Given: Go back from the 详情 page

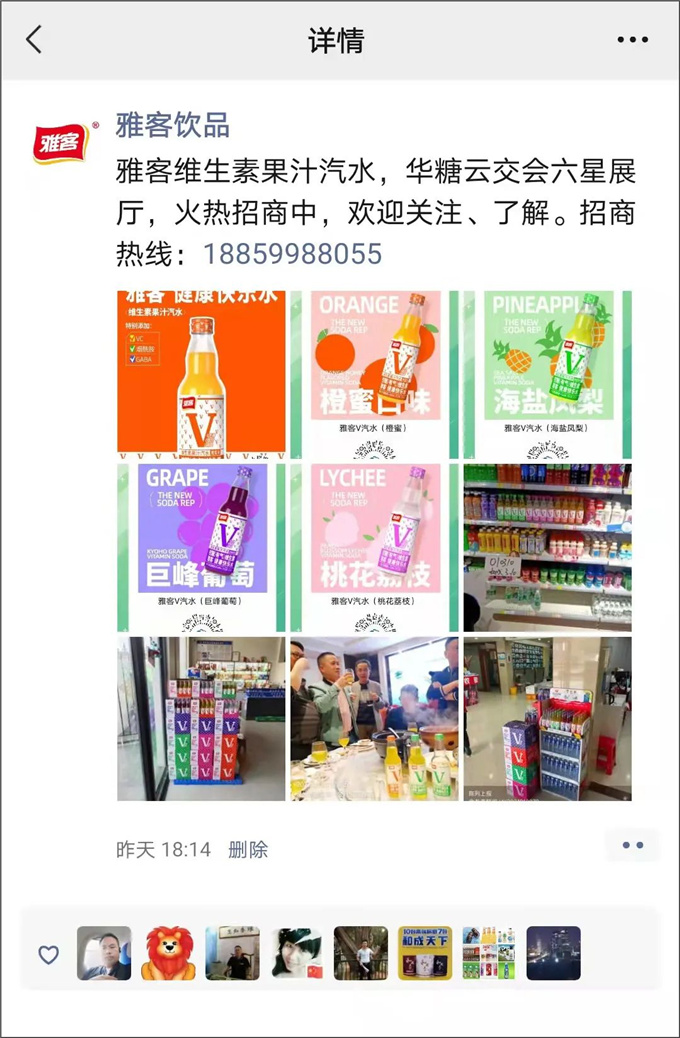Looking at the screenshot, I should pyautogui.click(x=35, y=40).
